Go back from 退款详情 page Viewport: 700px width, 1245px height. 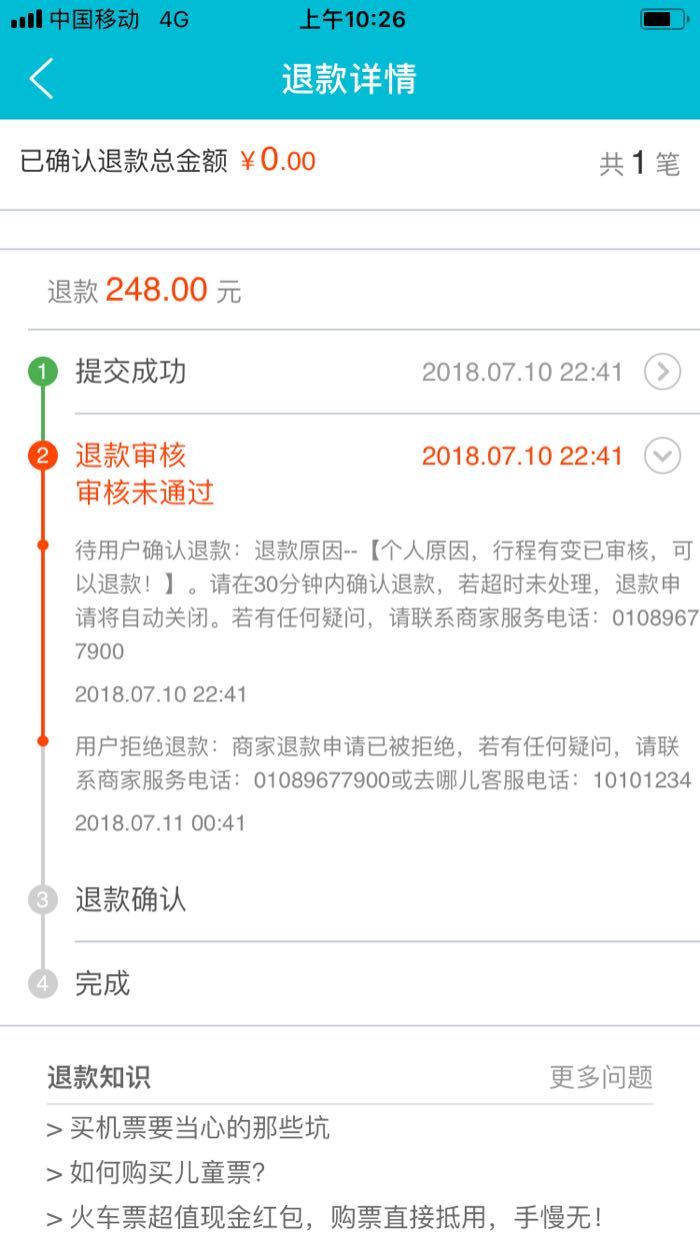point(41,79)
